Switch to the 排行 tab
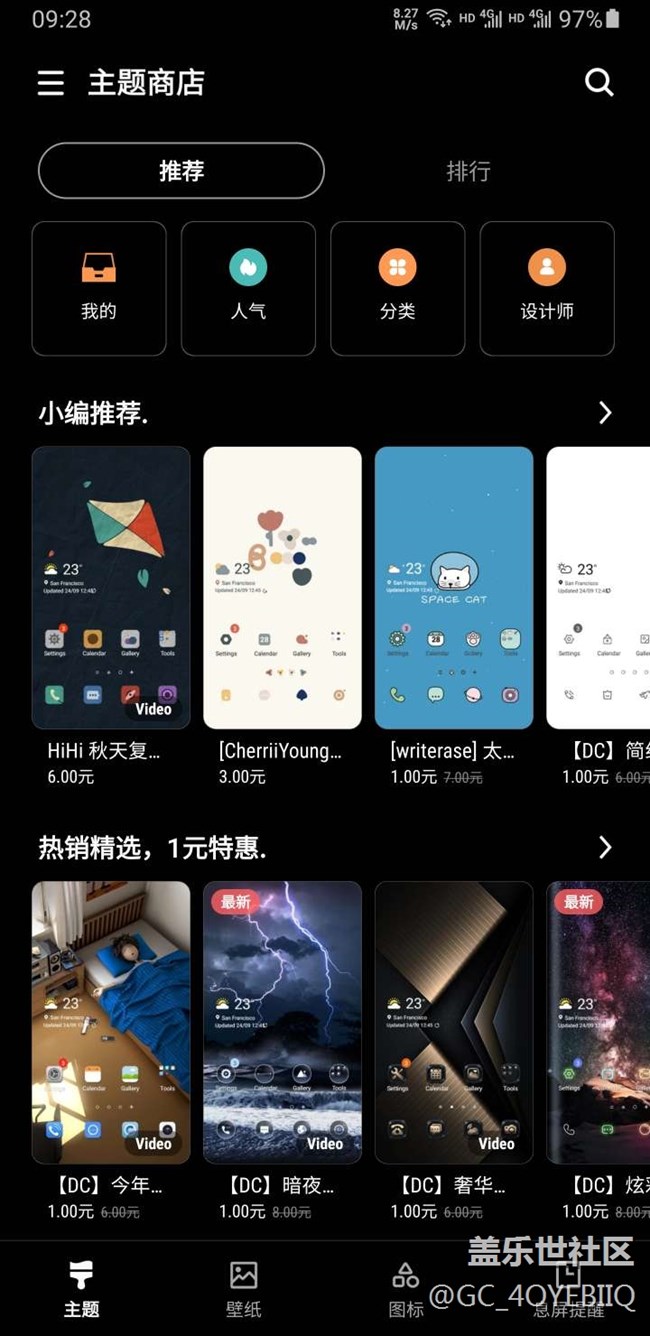Image resolution: width=650 pixels, height=1336 pixels. point(468,171)
